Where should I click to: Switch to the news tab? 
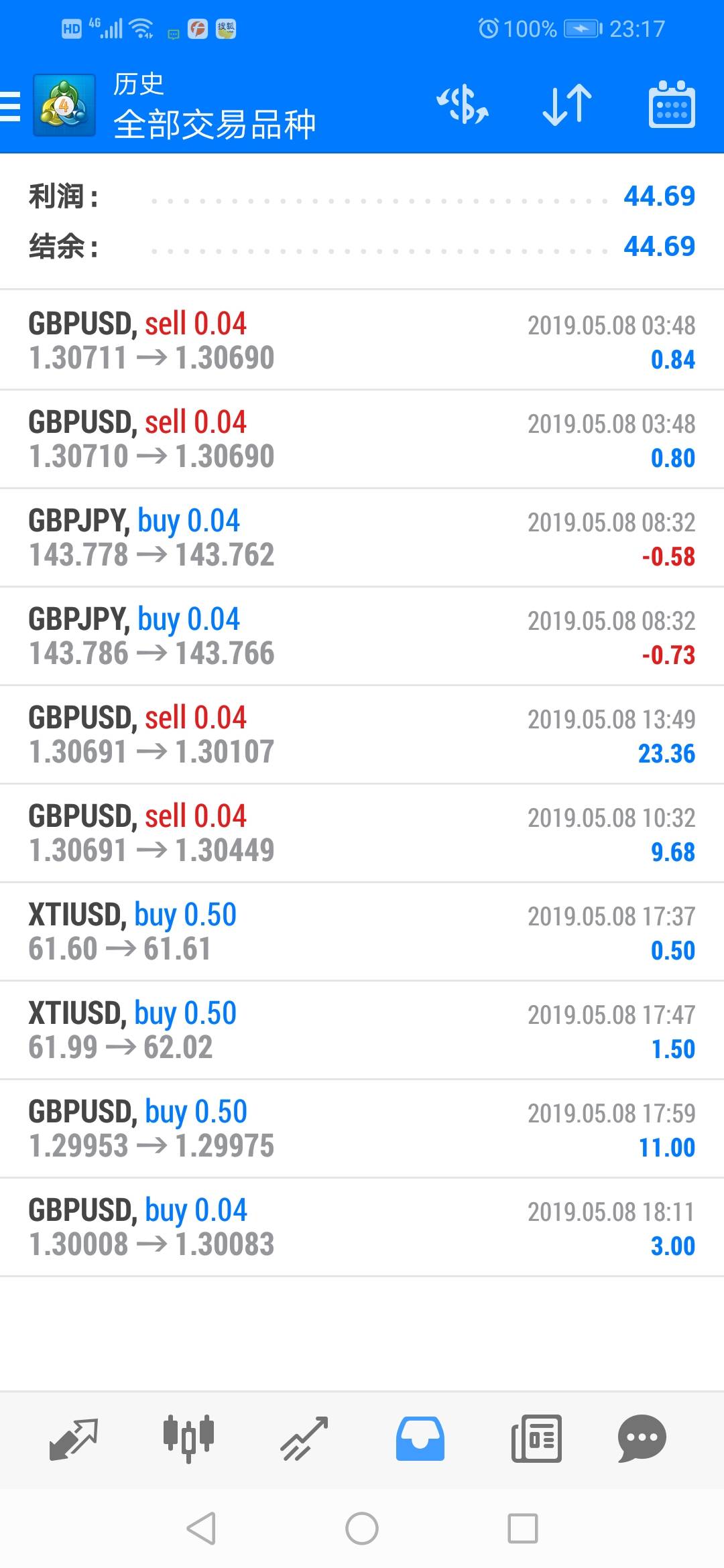click(x=536, y=1438)
